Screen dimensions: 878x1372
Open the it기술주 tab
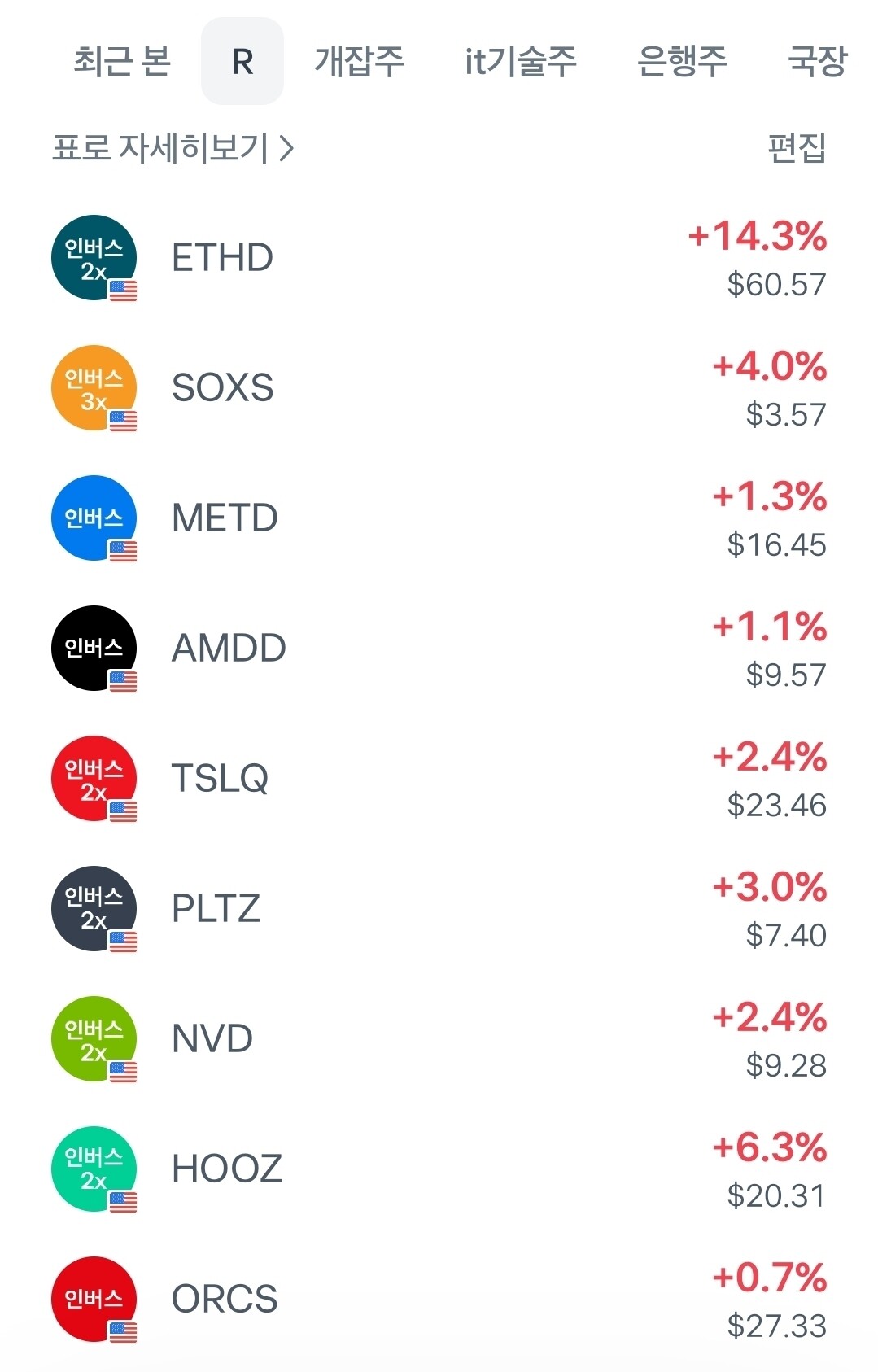521,62
